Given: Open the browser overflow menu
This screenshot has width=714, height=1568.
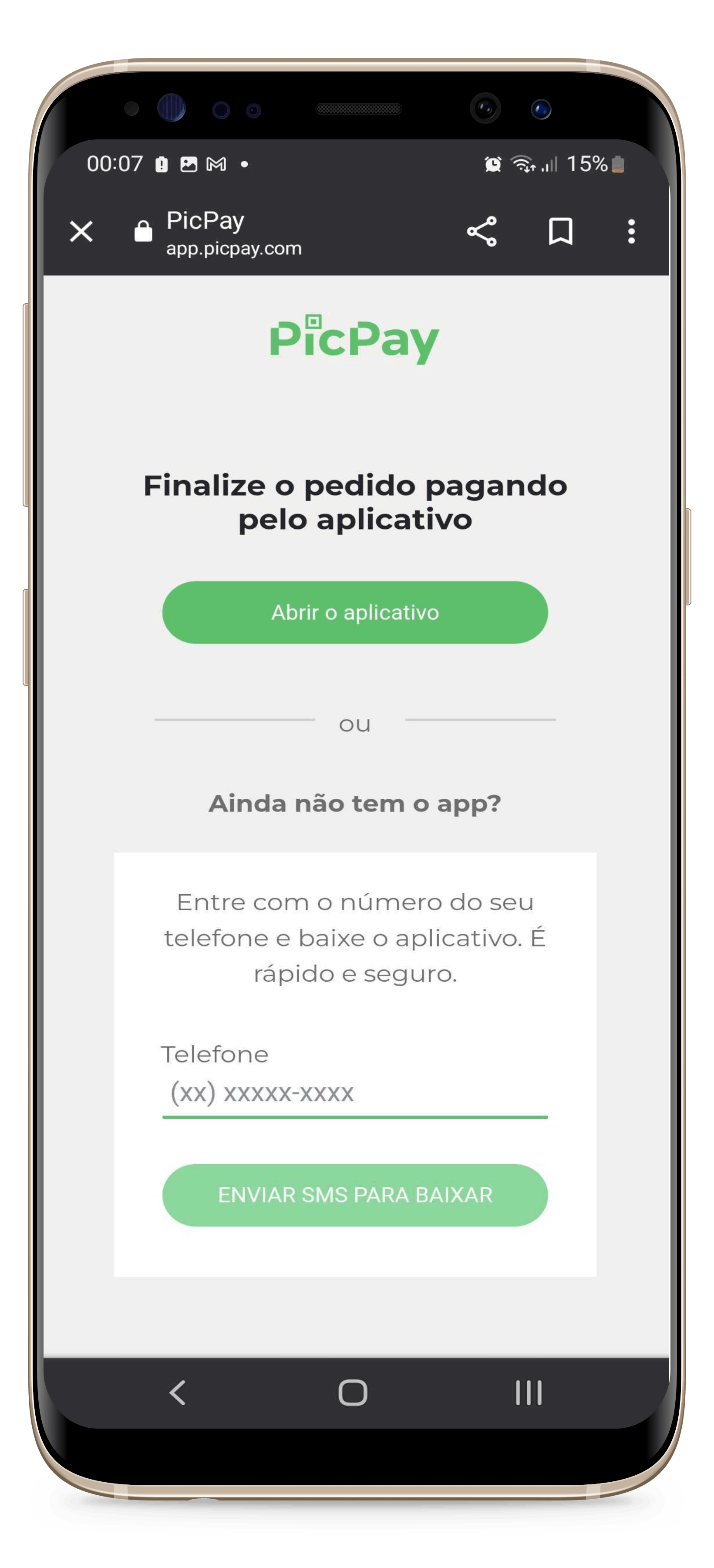Looking at the screenshot, I should (x=631, y=231).
